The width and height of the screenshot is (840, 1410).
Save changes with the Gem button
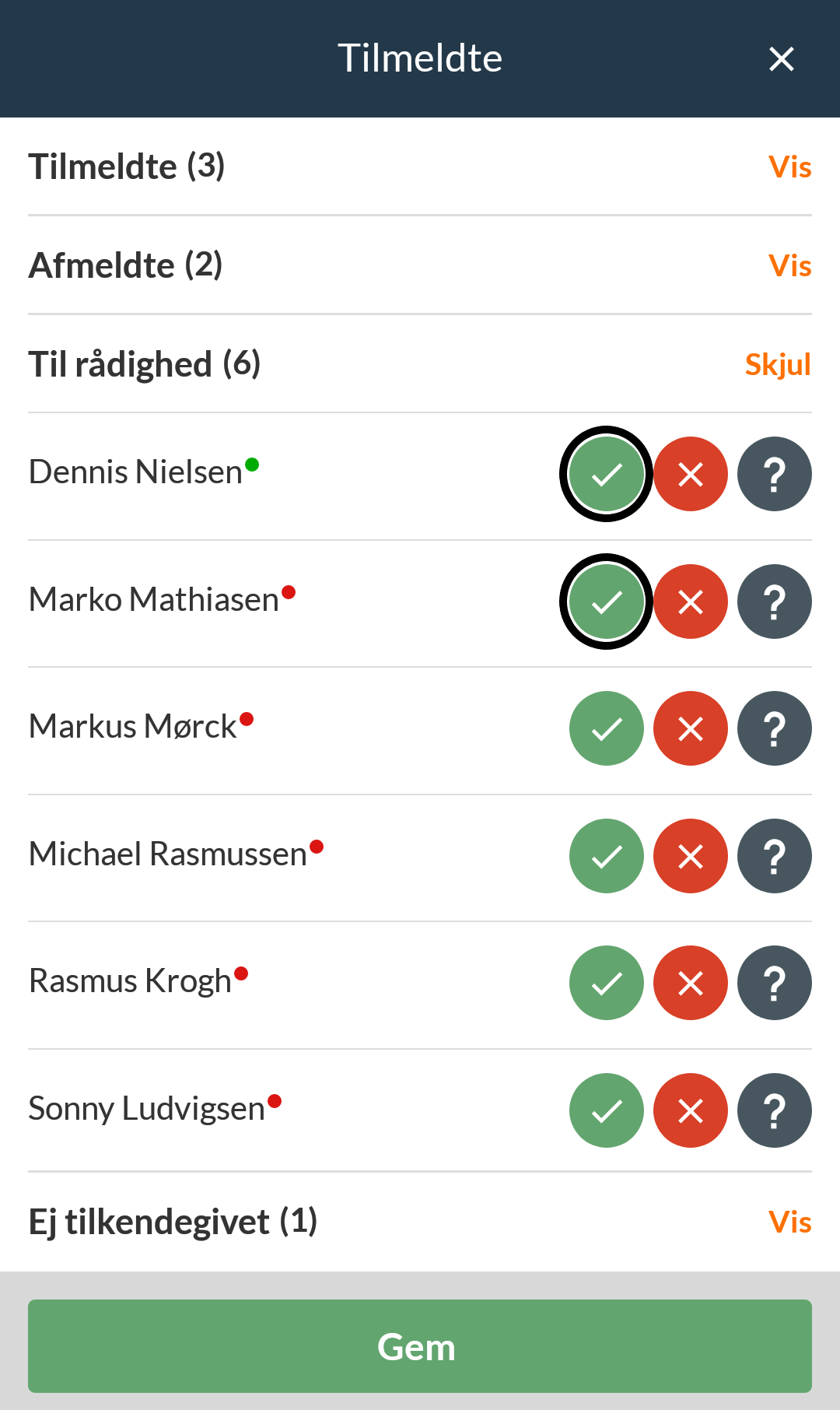coord(420,1346)
